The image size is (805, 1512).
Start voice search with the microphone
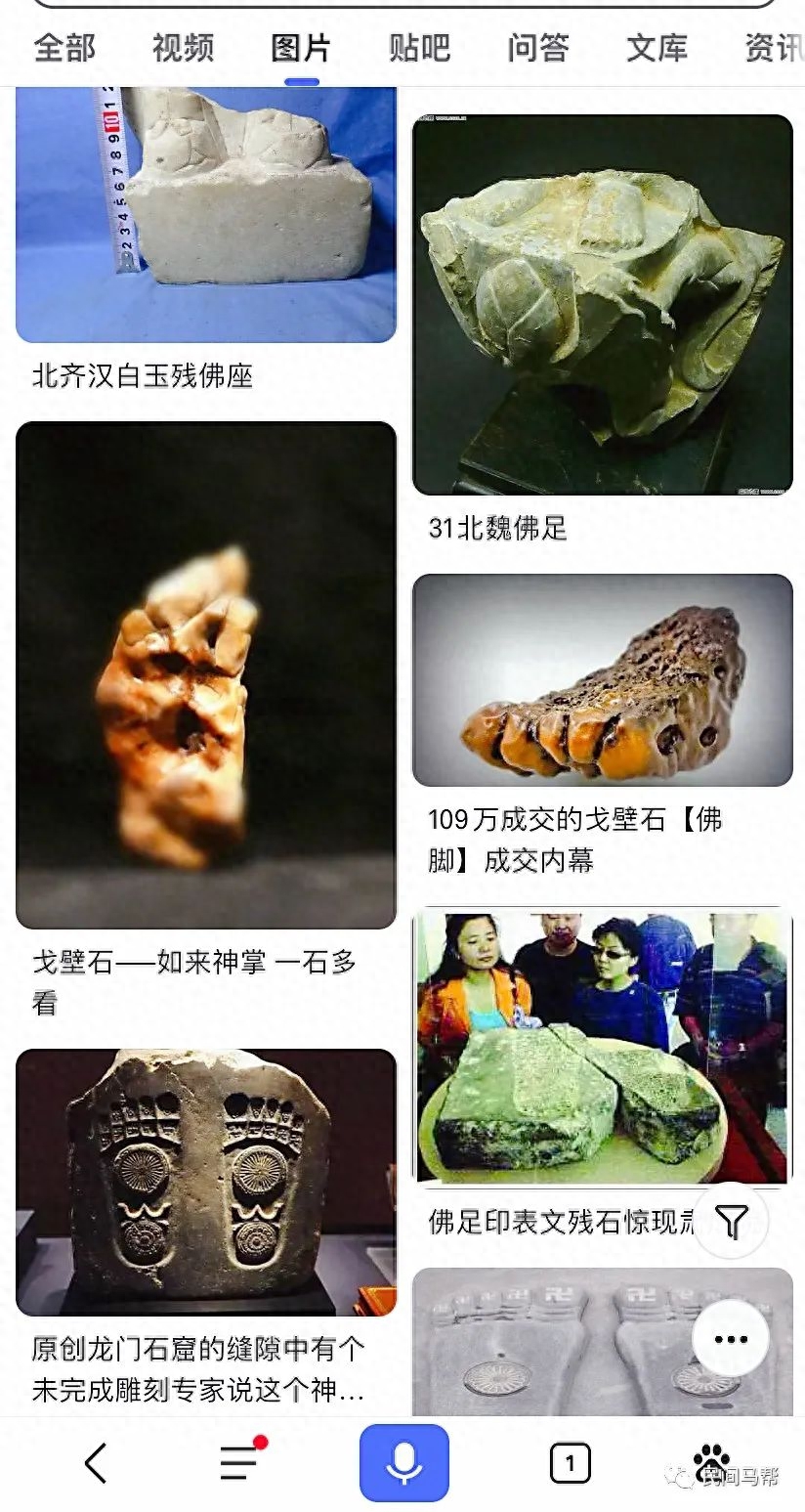[403, 1463]
